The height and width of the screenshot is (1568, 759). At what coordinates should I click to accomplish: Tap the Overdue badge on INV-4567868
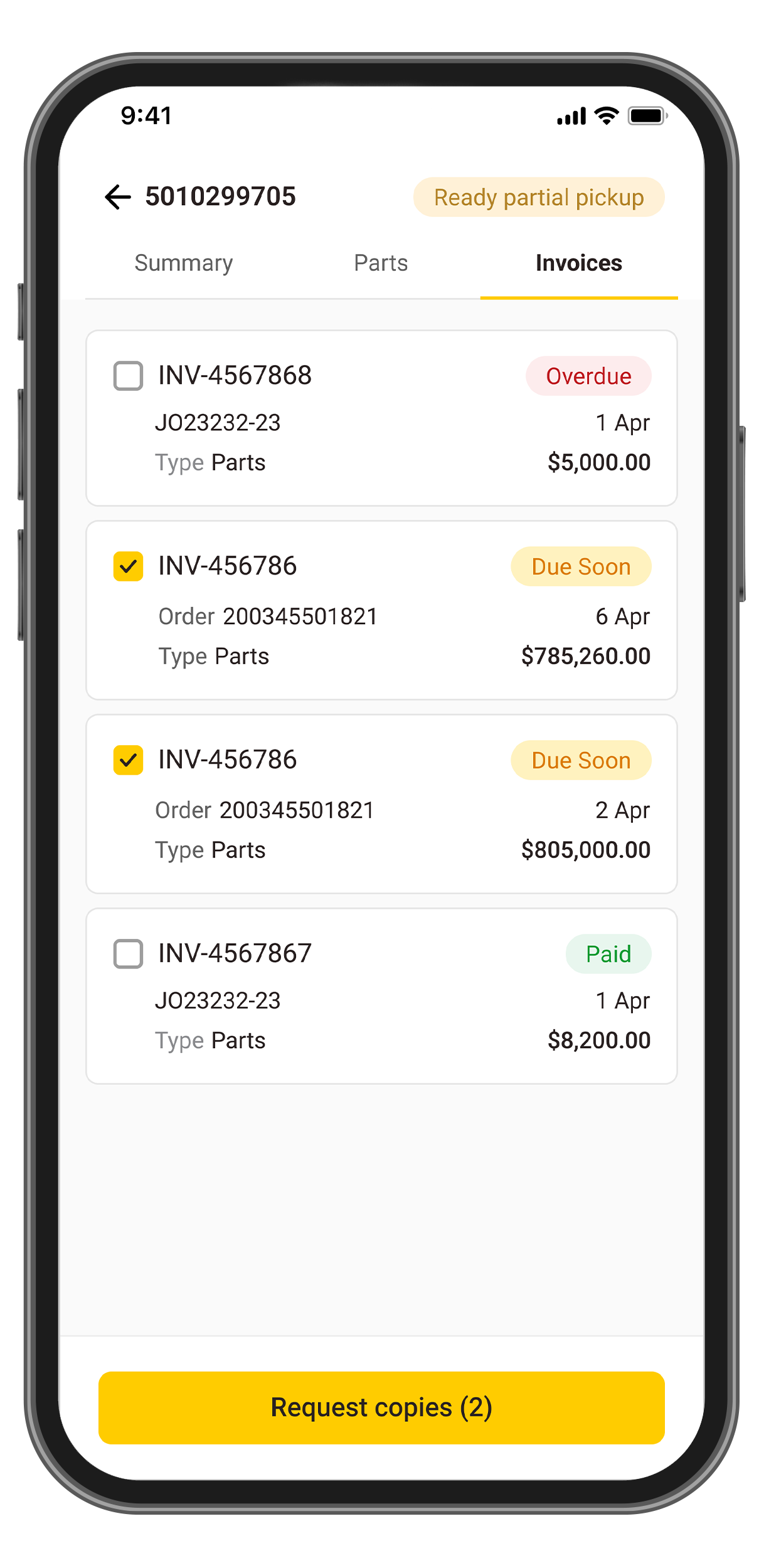tap(588, 376)
